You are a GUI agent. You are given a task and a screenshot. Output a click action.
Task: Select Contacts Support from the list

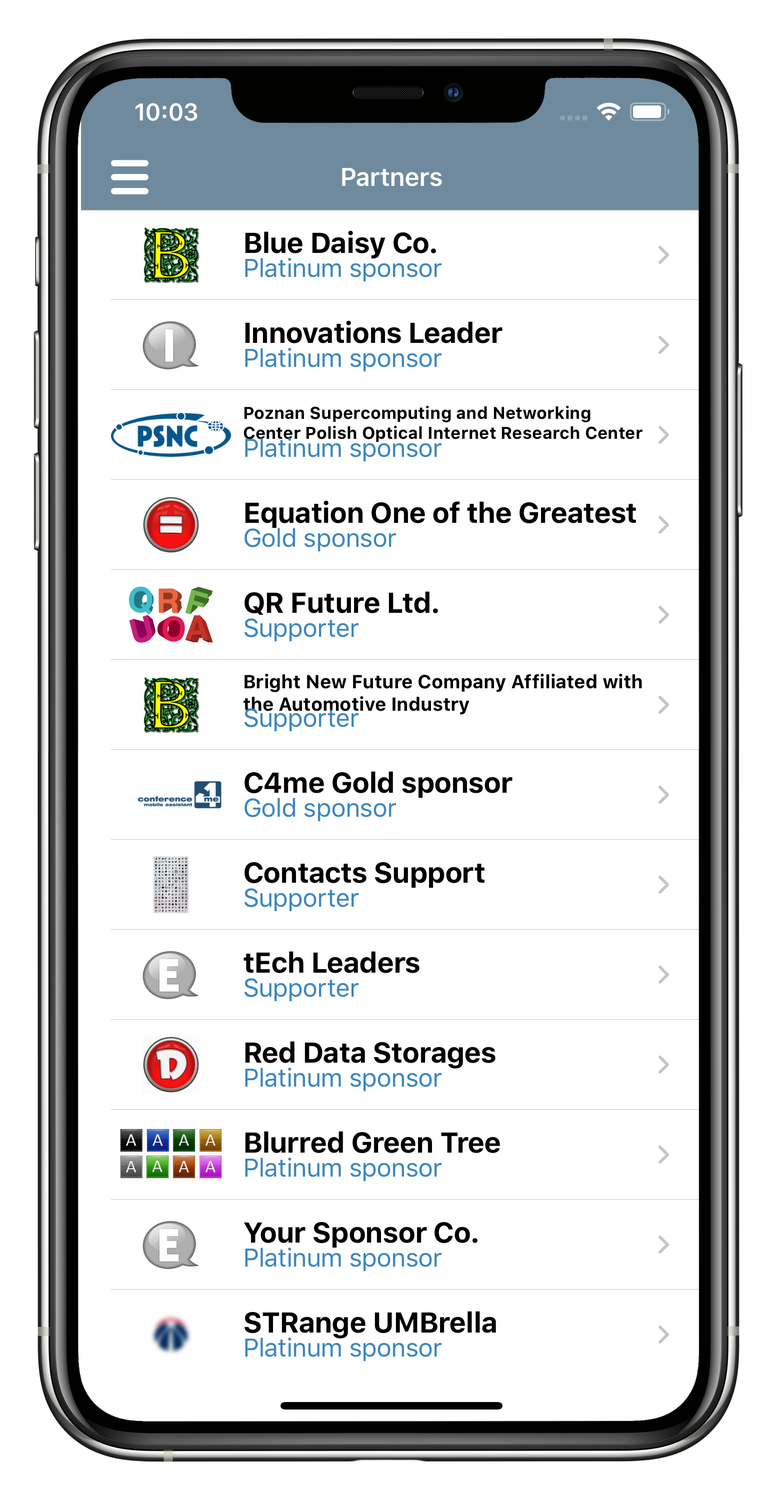click(390, 885)
